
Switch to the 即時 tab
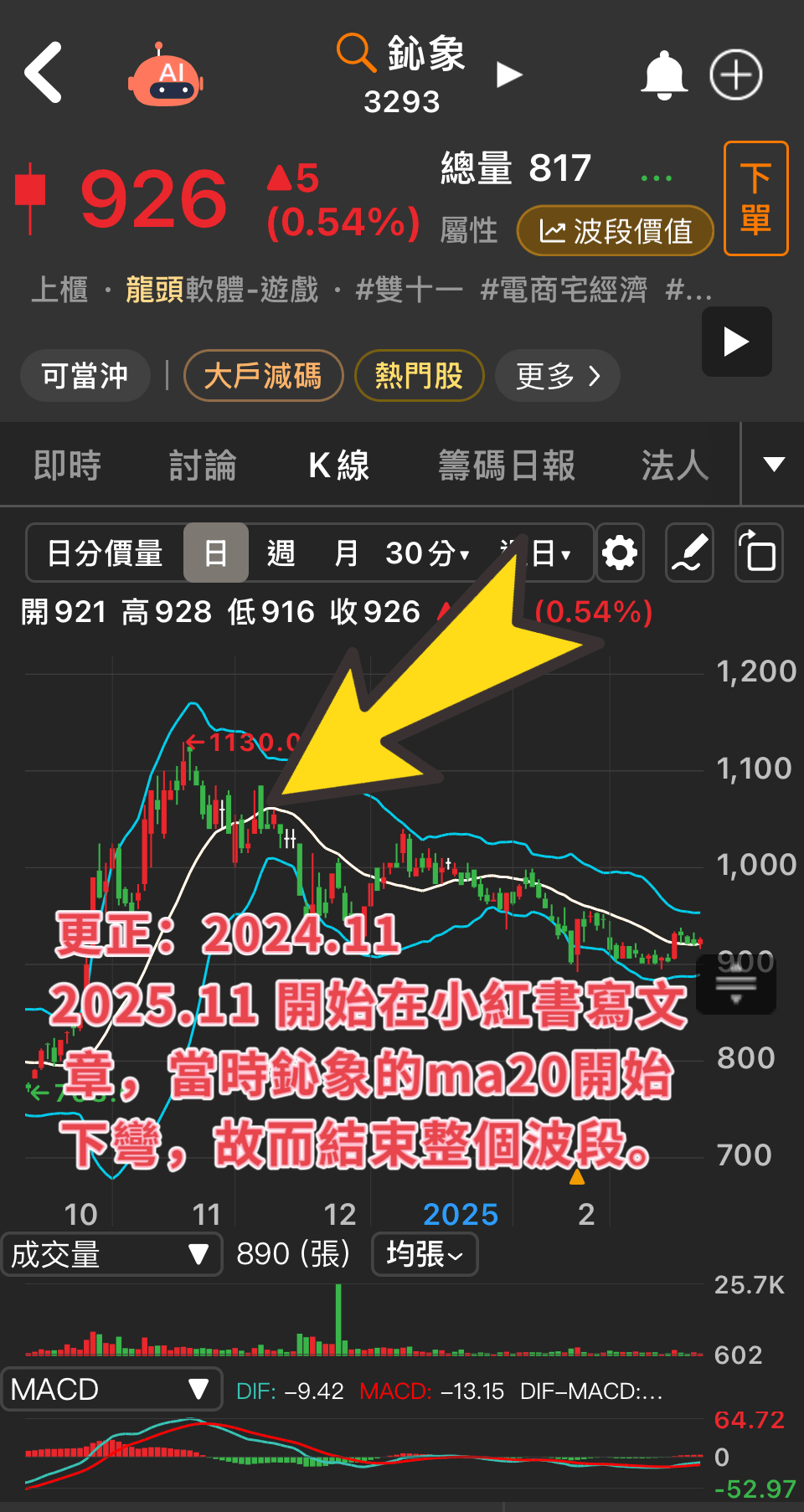click(68, 465)
